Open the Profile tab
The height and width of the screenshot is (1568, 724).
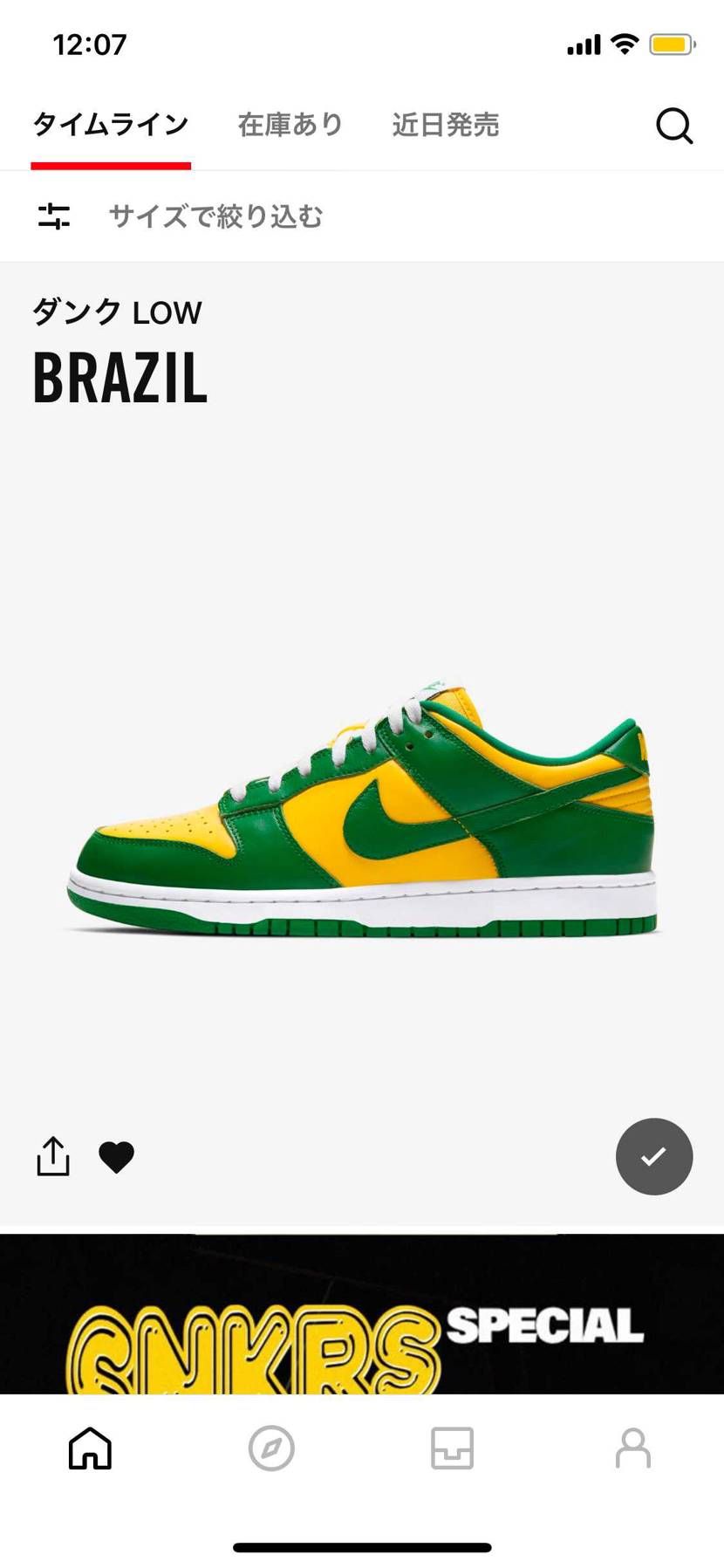(632, 1448)
